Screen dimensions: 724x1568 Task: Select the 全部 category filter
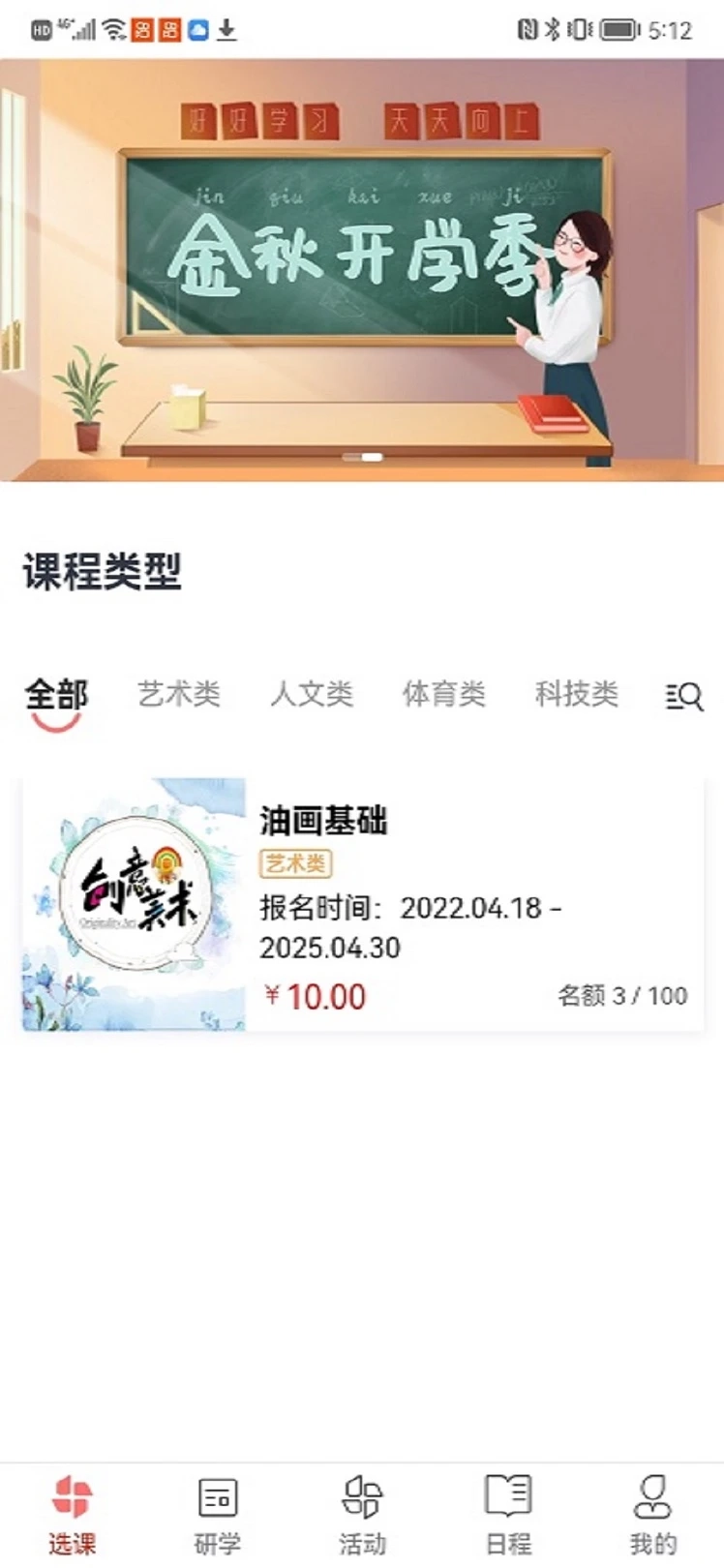[x=58, y=693]
